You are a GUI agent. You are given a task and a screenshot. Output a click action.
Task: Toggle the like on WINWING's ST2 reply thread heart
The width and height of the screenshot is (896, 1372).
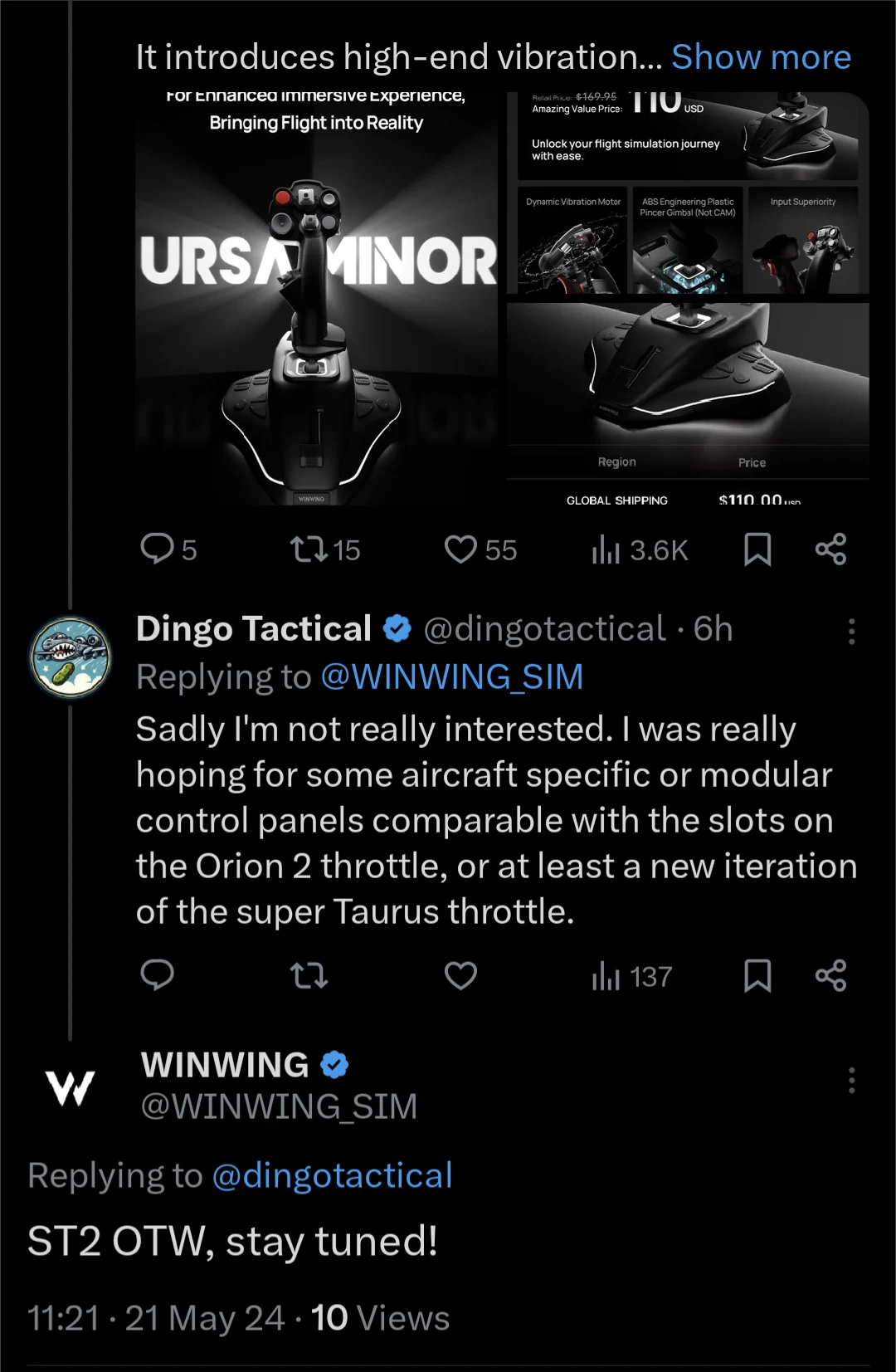(460, 976)
